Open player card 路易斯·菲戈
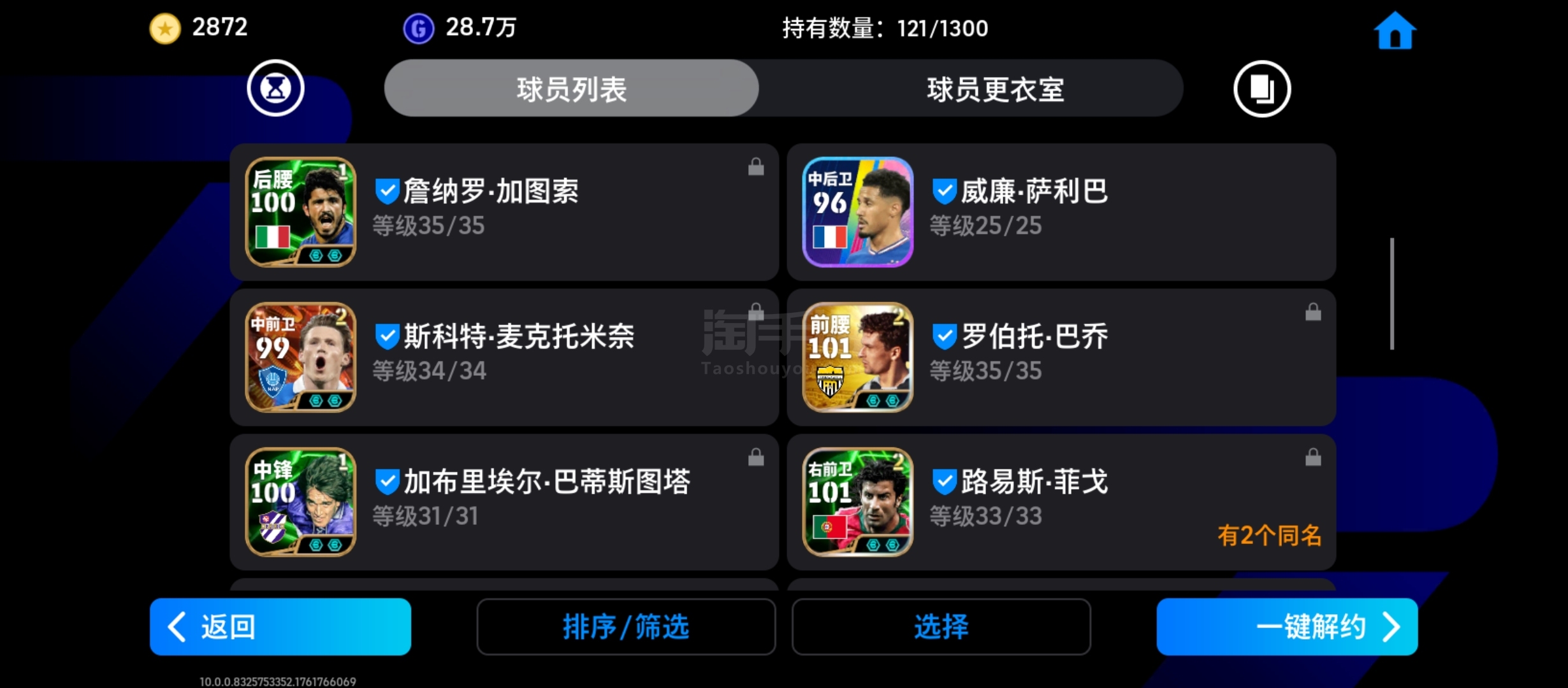 [1061, 502]
